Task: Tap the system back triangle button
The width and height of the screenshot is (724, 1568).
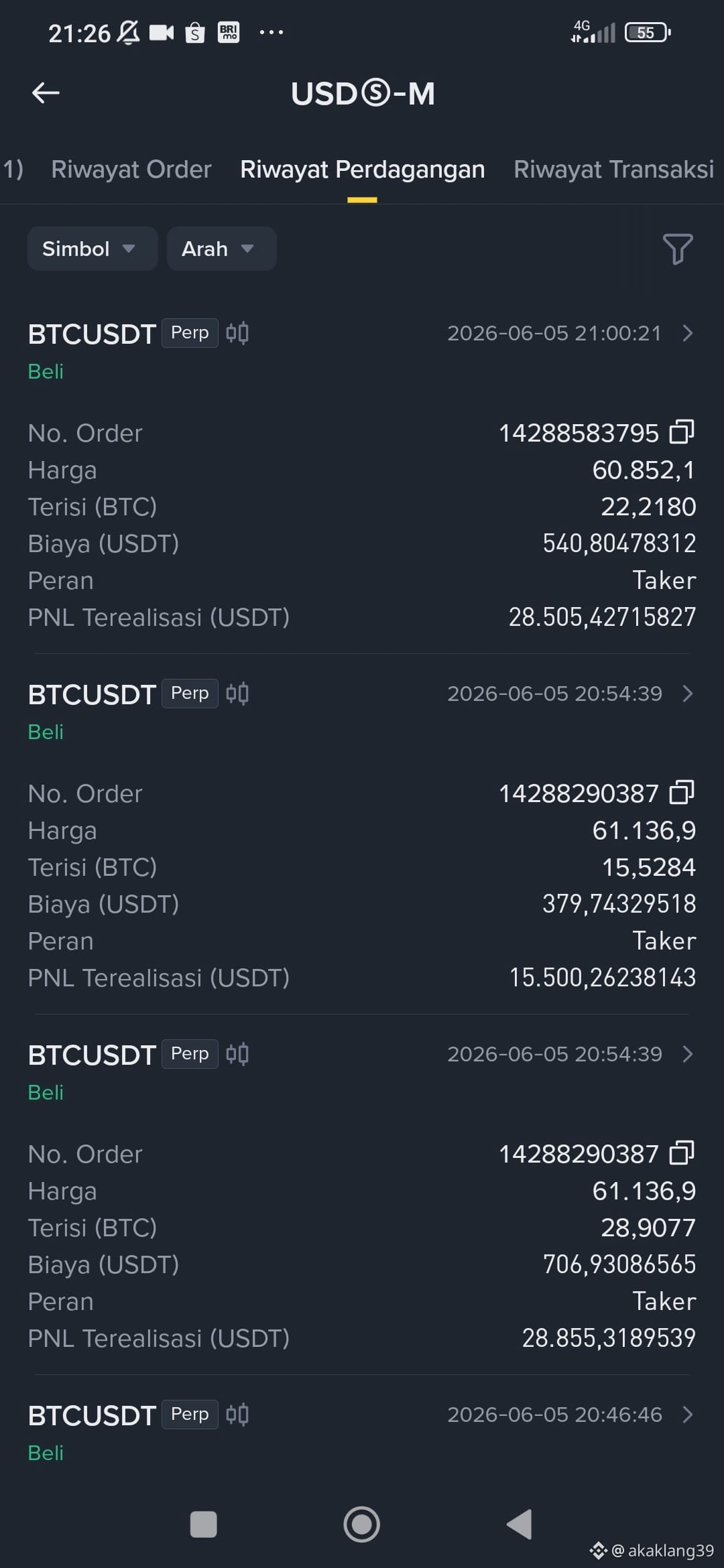Action: click(x=520, y=1524)
